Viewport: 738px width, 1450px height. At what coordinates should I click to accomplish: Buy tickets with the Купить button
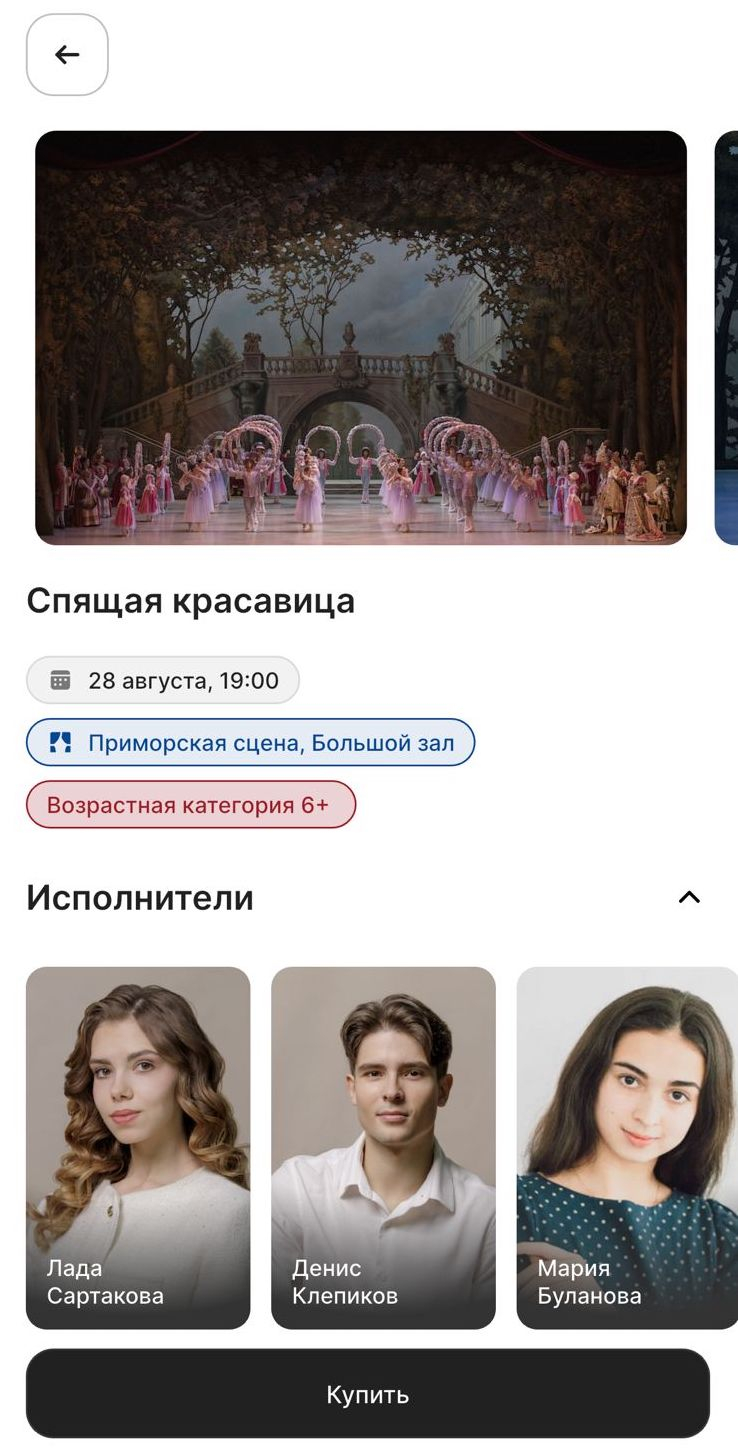click(368, 1394)
